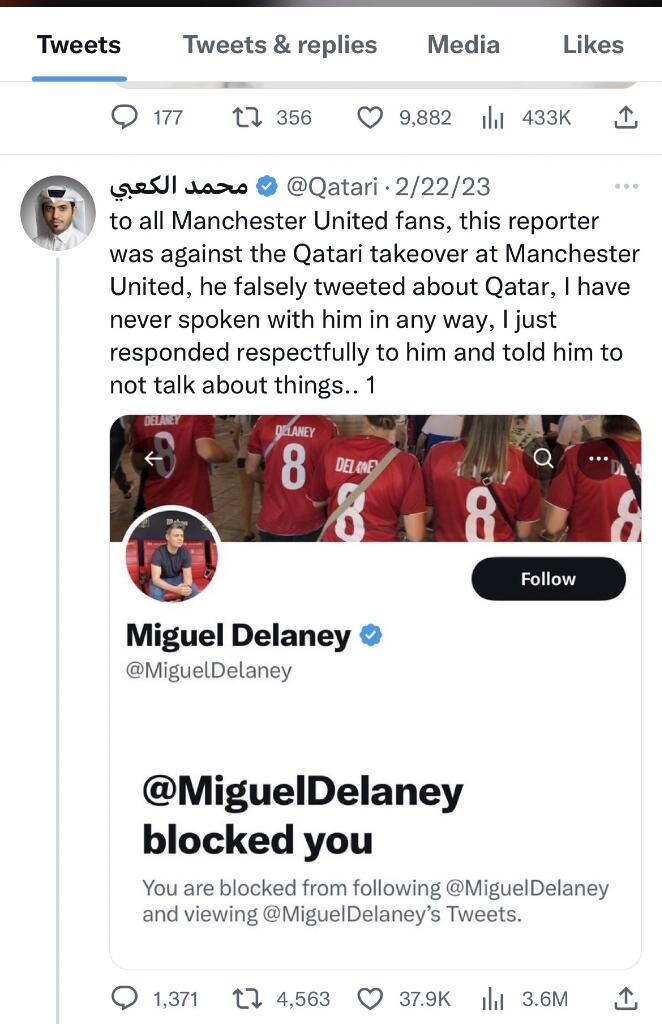This screenshot has height=1024, width=662.
Task: Retweet the tweet with 4,563 retweets
Action: click(246, 998)
